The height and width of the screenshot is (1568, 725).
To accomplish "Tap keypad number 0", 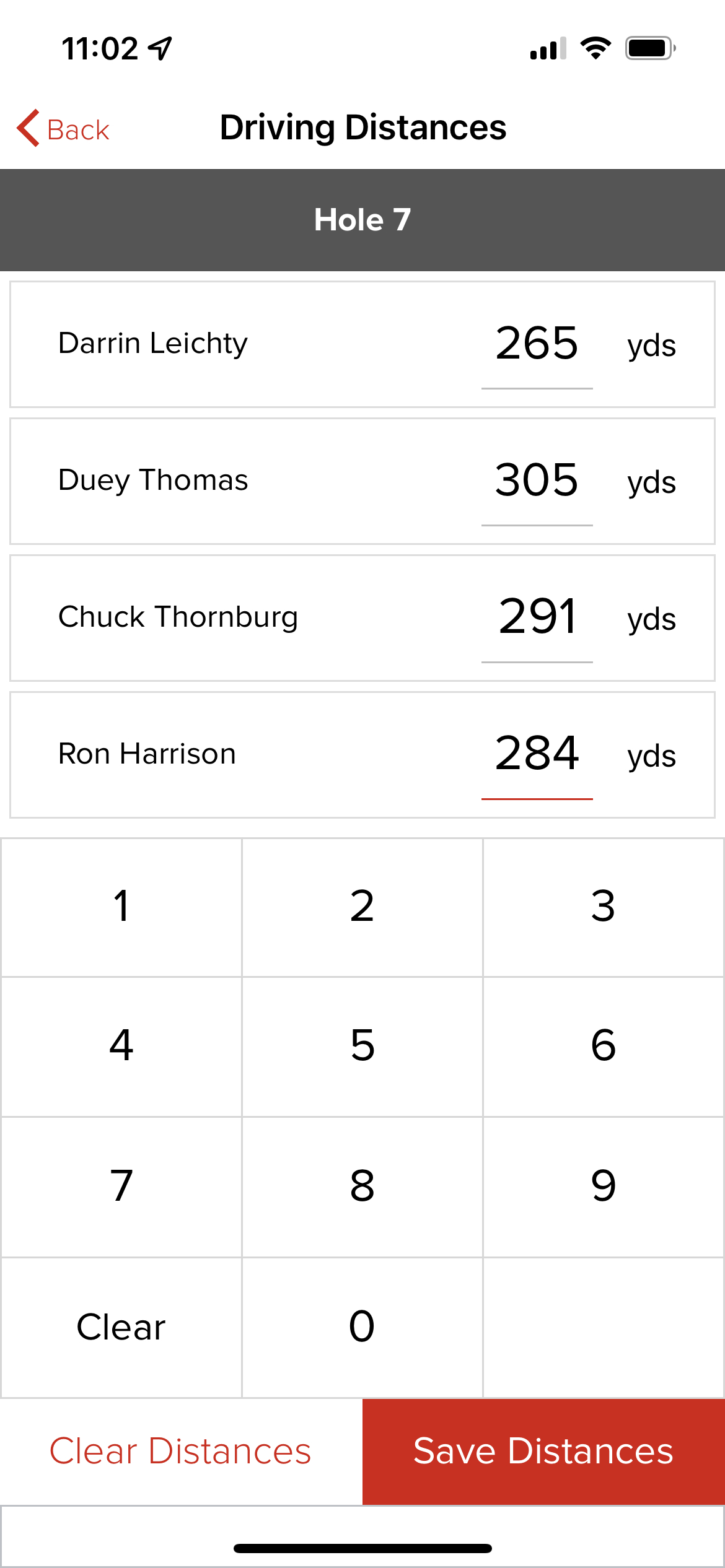I will pyautogui.click(x=362, y=1327).
